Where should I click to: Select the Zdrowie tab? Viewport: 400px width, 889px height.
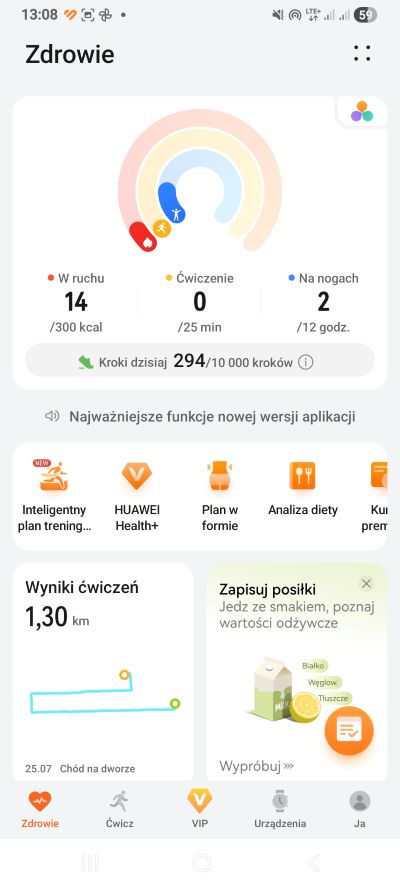40,809
